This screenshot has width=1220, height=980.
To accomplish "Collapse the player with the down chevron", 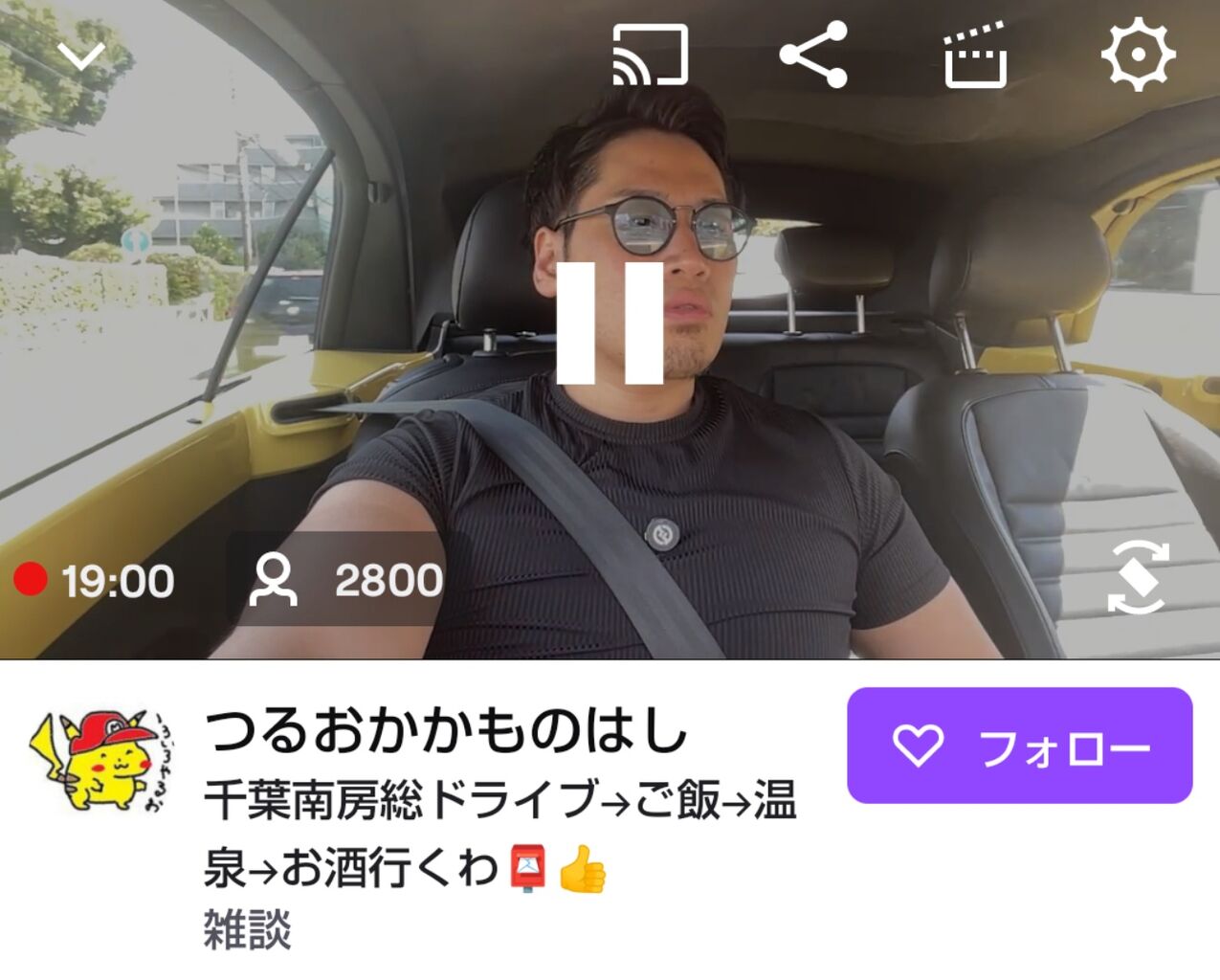I will [81, 56].
